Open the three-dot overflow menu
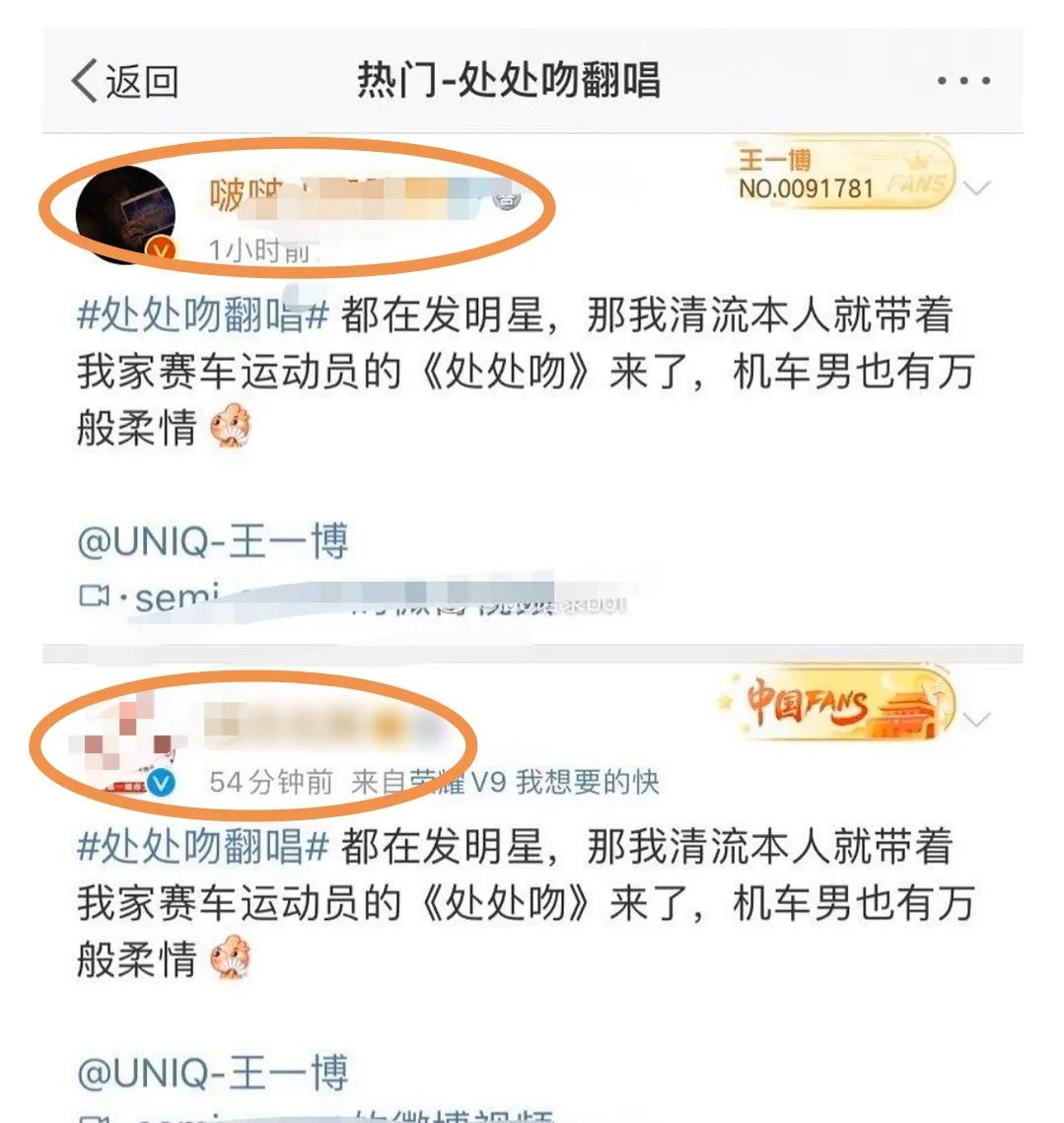Viewport: 1064px width, 1123px height. pyautogui.click(x=962, y=81)
